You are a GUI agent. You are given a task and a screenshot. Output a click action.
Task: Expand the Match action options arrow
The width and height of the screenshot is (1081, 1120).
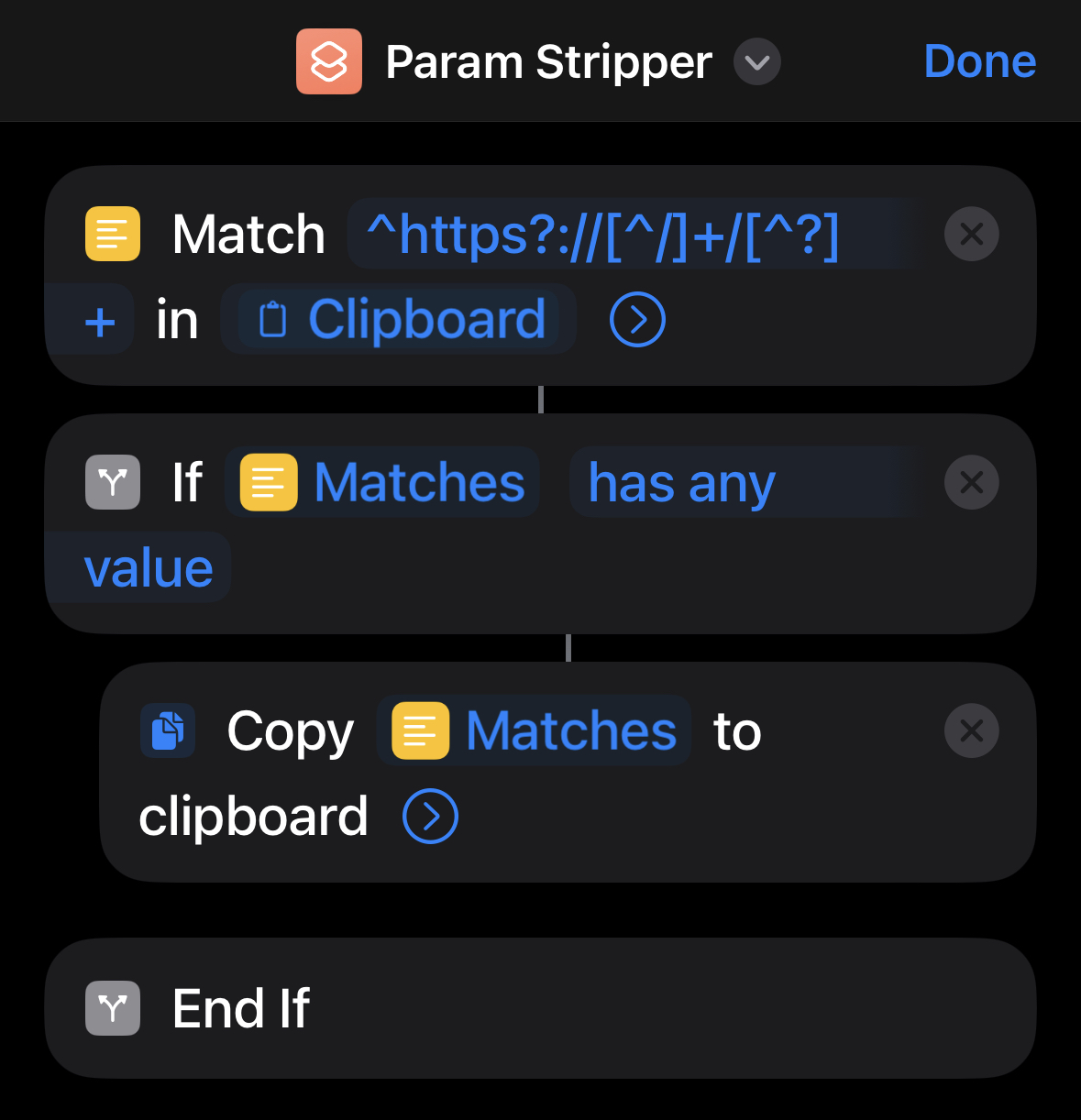pyautogui.click(x=637, y=320)
